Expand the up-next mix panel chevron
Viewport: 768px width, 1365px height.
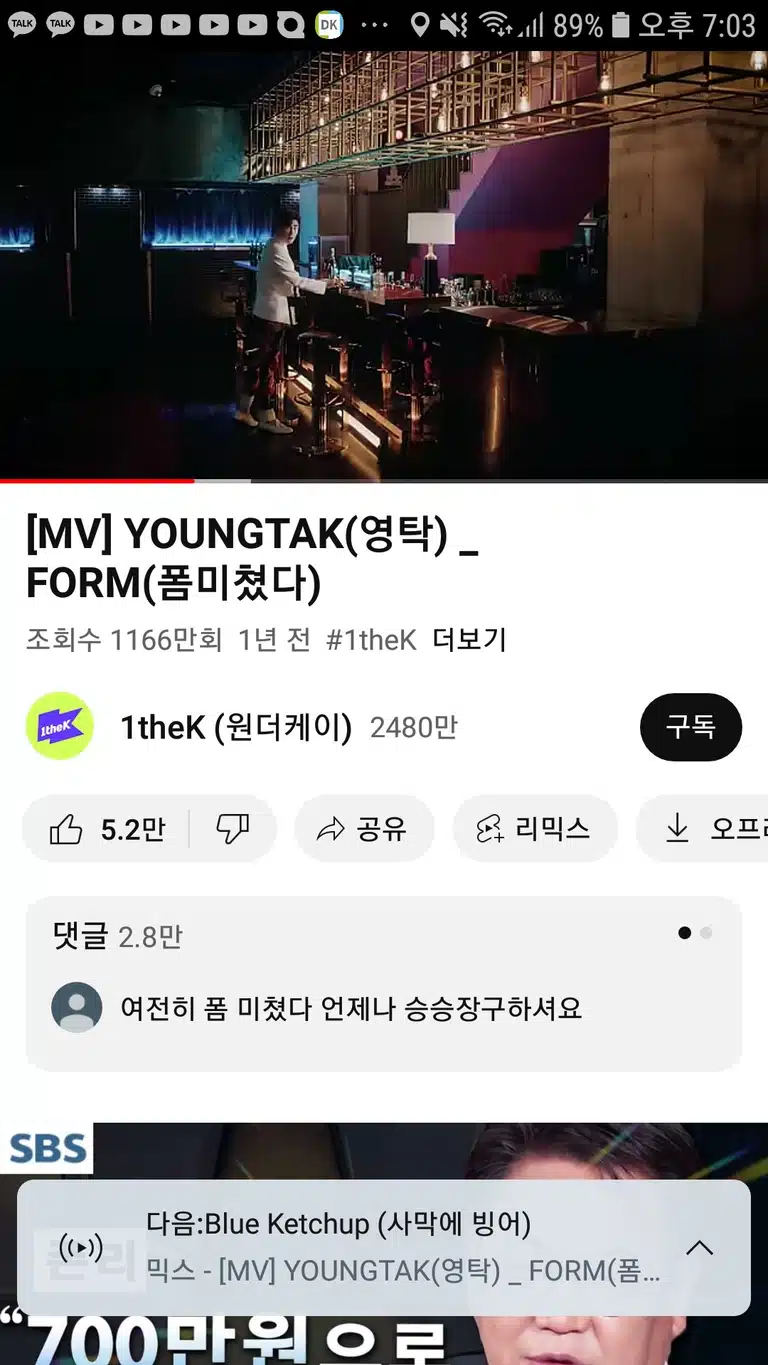point(699,1247)
